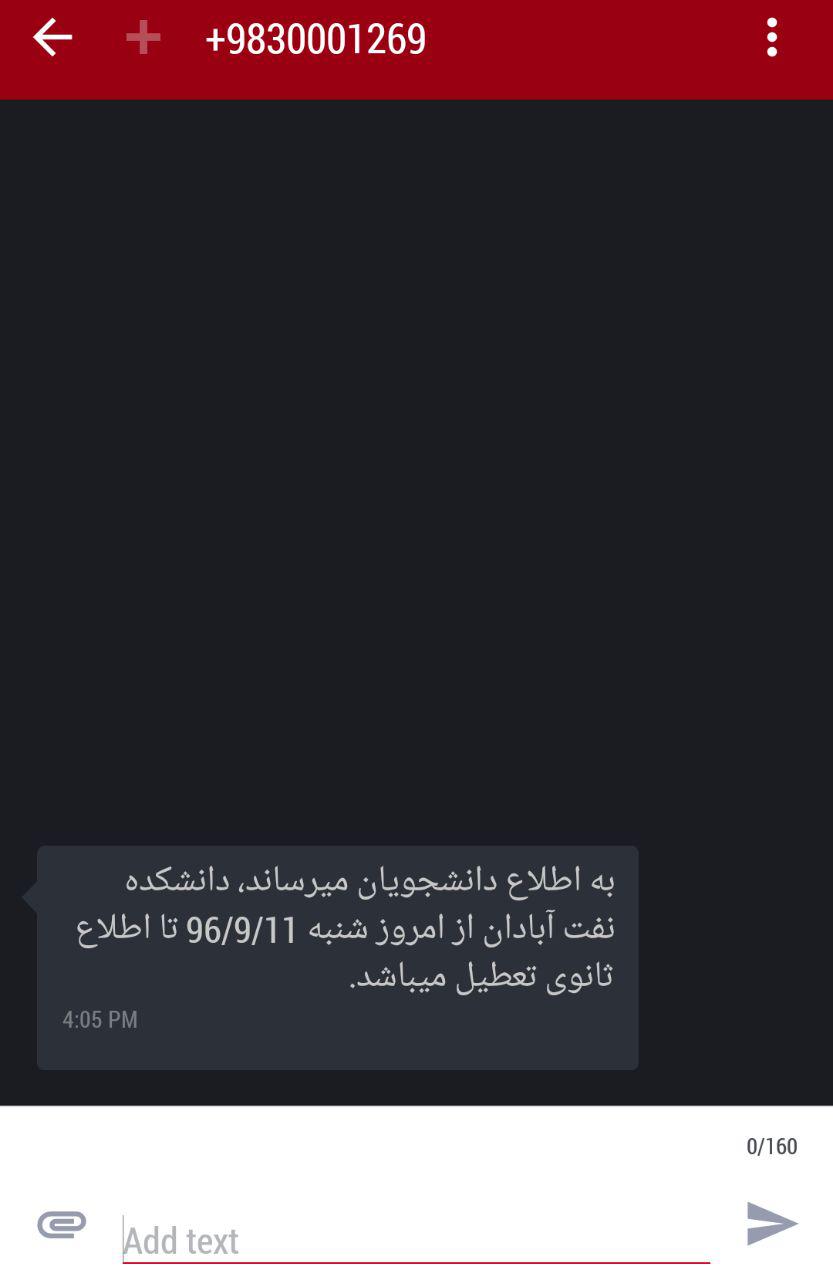Go back using the top arrow
The height and width of the screenshot is (1280, 833).
[x=52, y=38]
